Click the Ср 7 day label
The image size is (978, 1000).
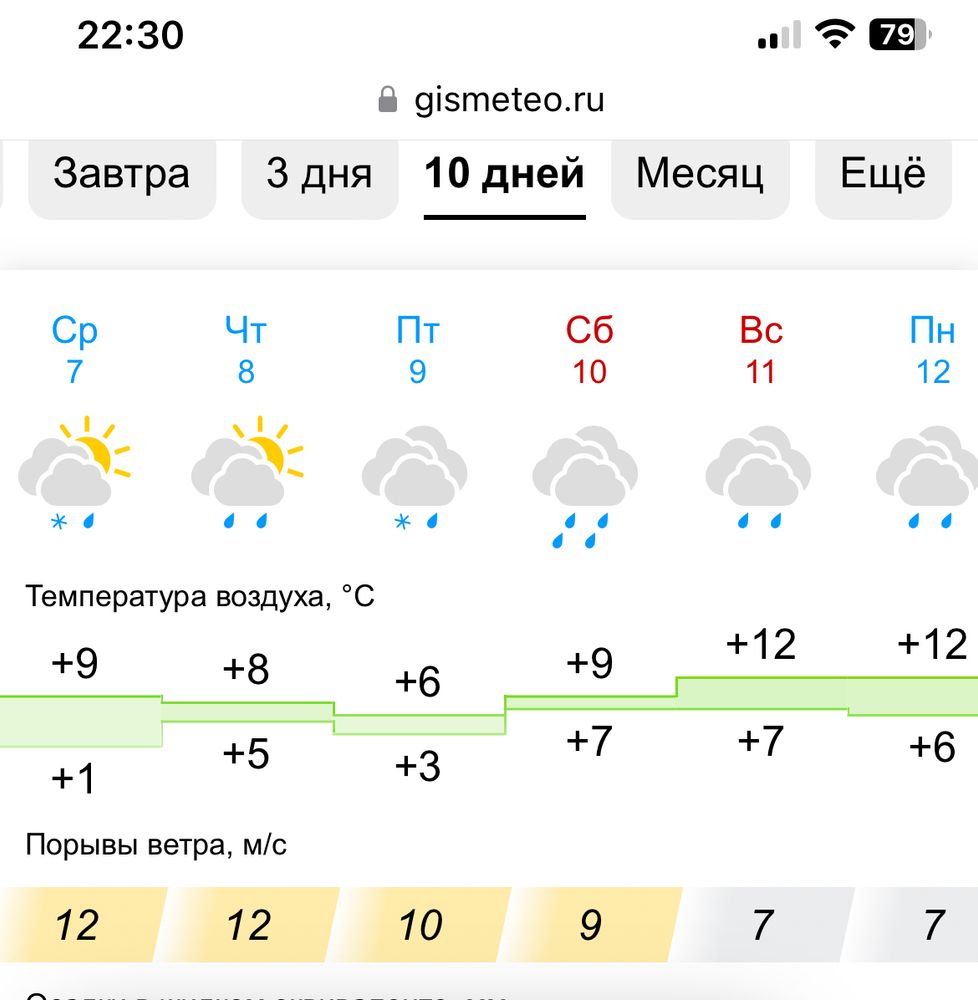[x=74, y=348]
